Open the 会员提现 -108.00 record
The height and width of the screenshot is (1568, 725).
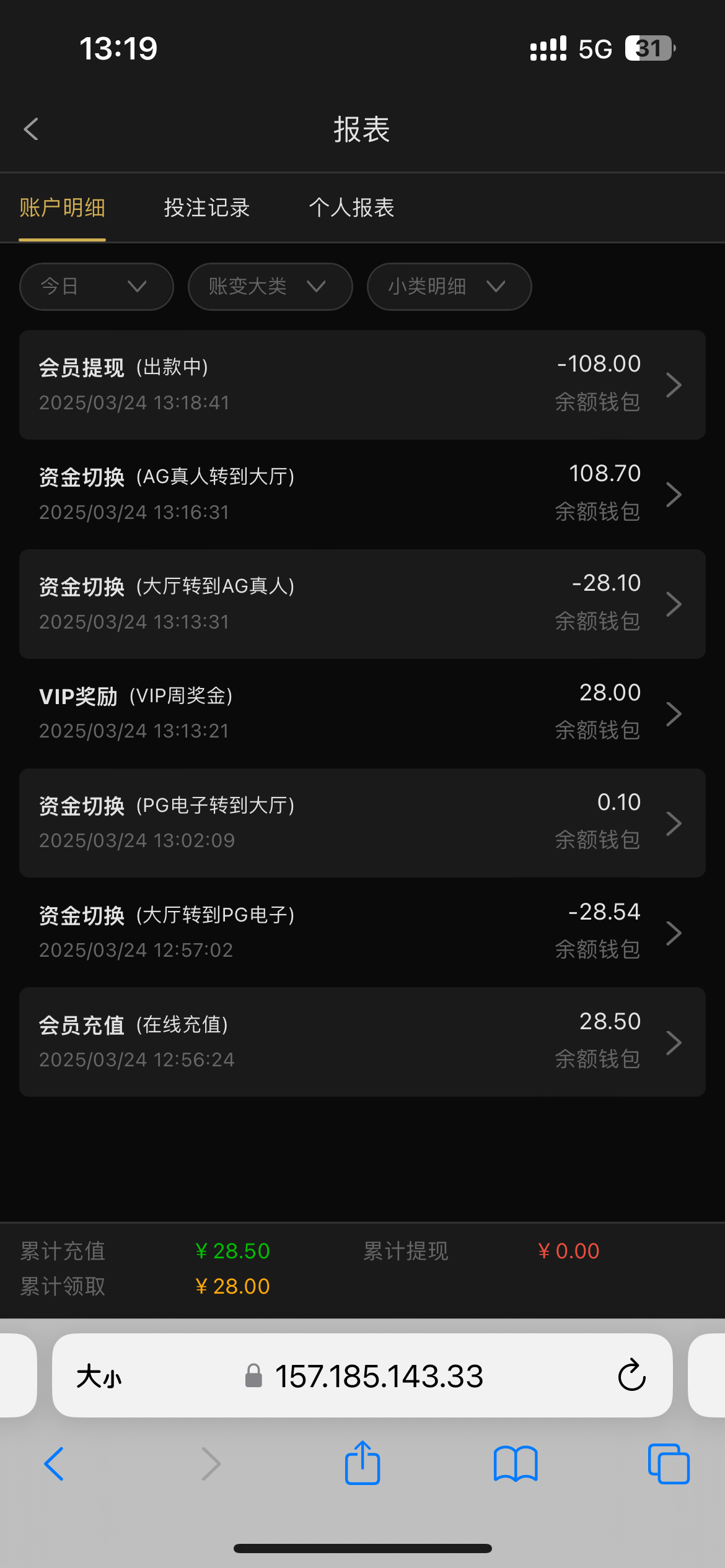pos(362,385)
